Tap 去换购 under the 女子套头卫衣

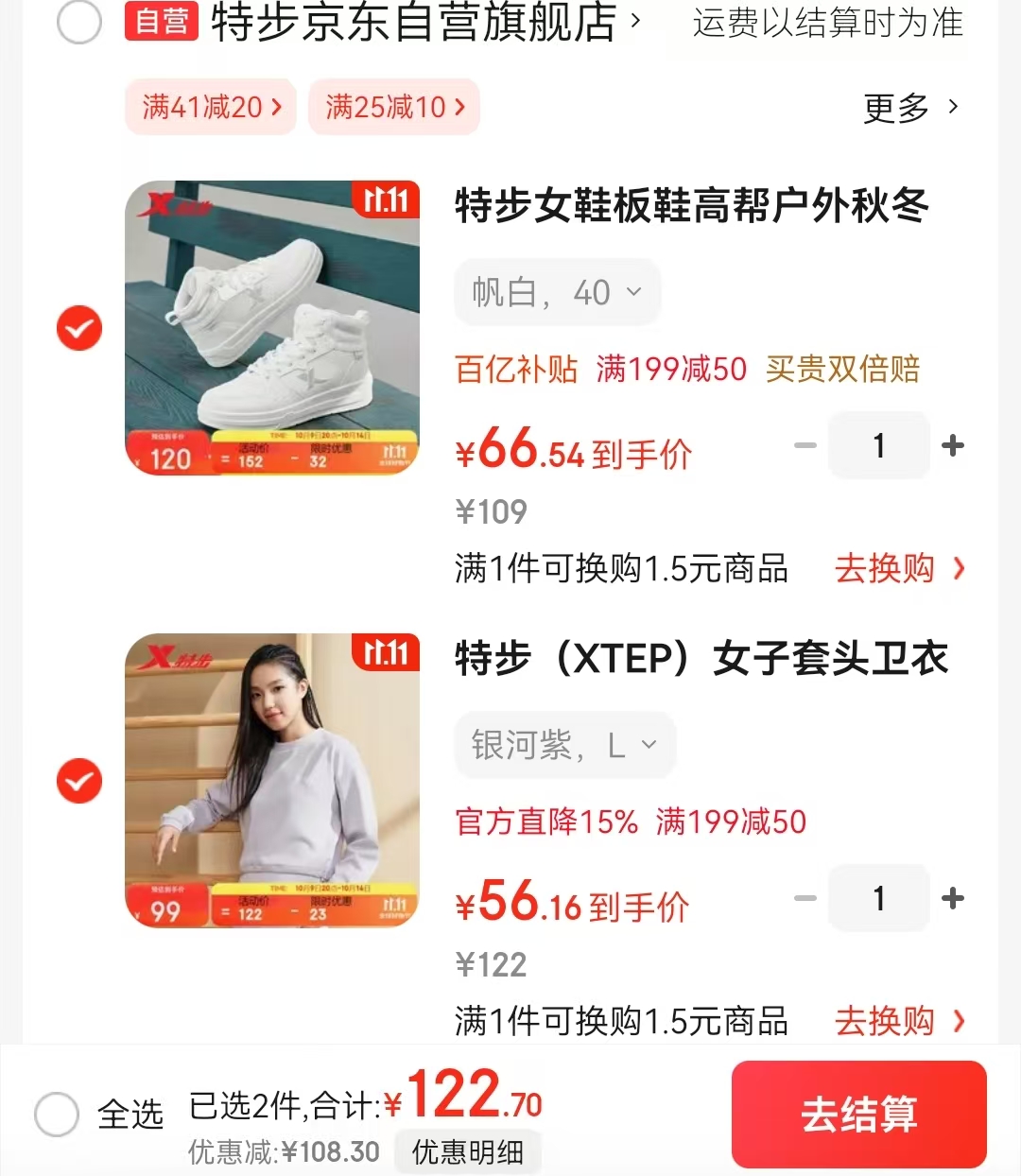pos(899,1021)
